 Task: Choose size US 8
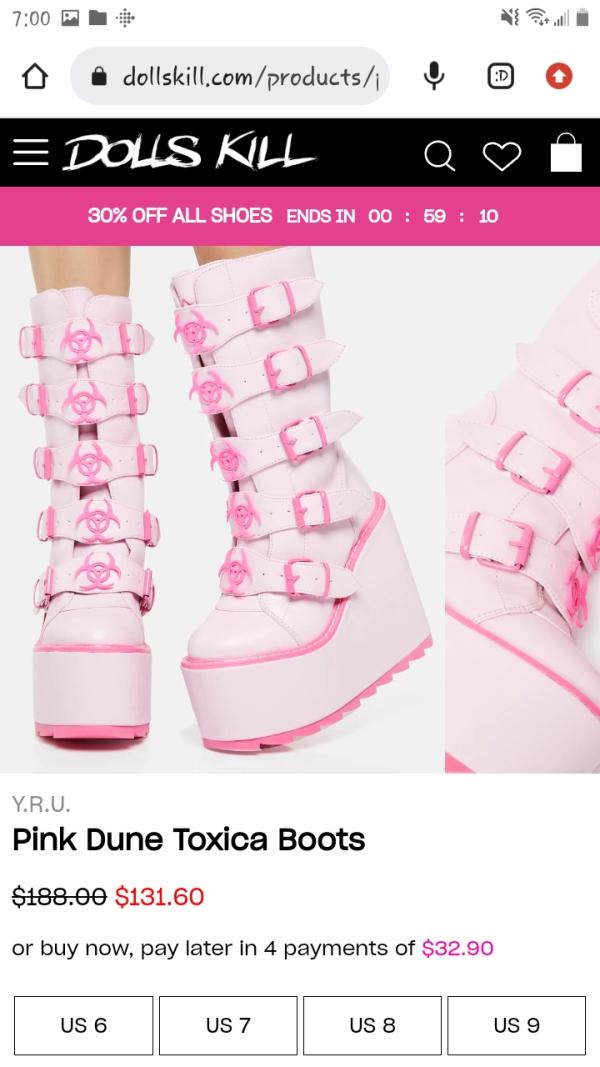point(372,1025)
